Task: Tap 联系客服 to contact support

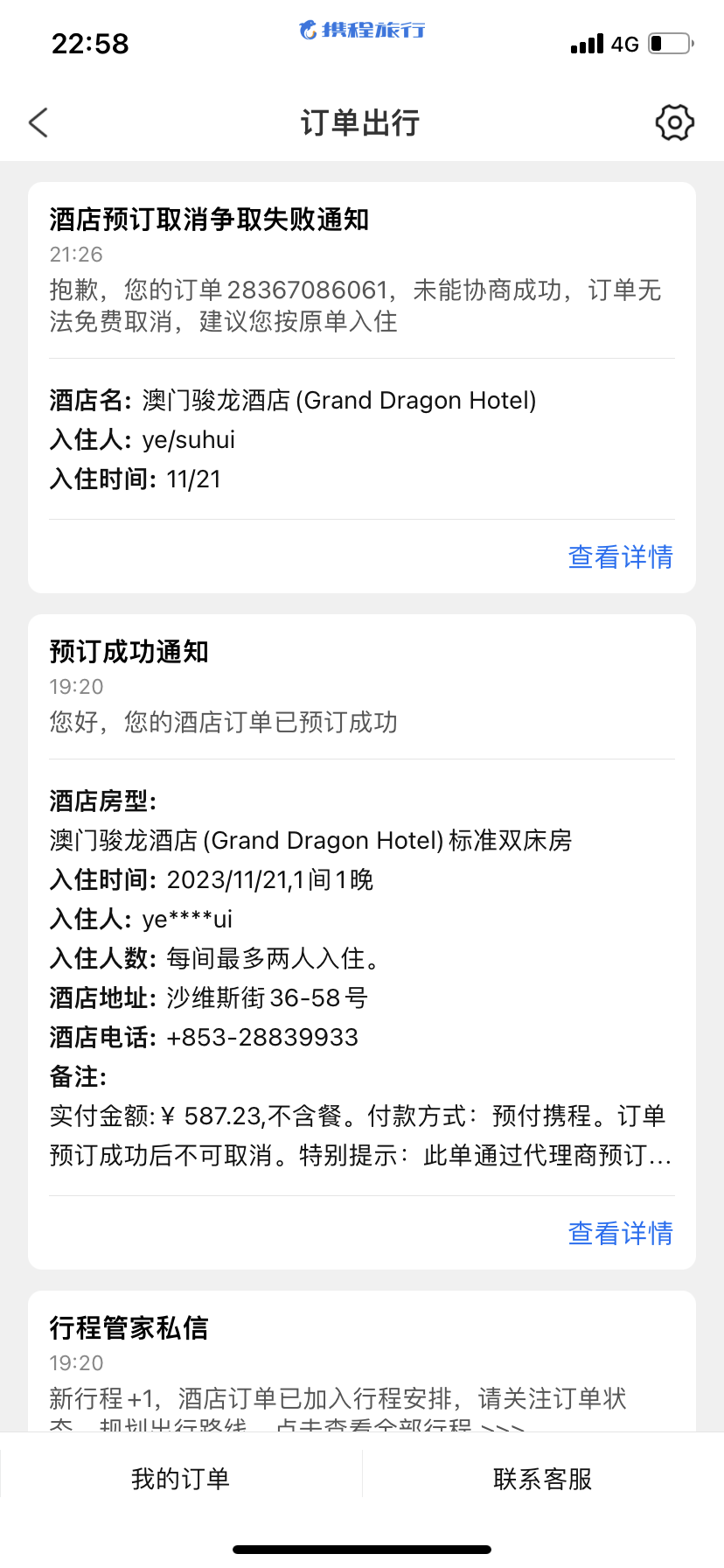Action: pos(542,1479)
